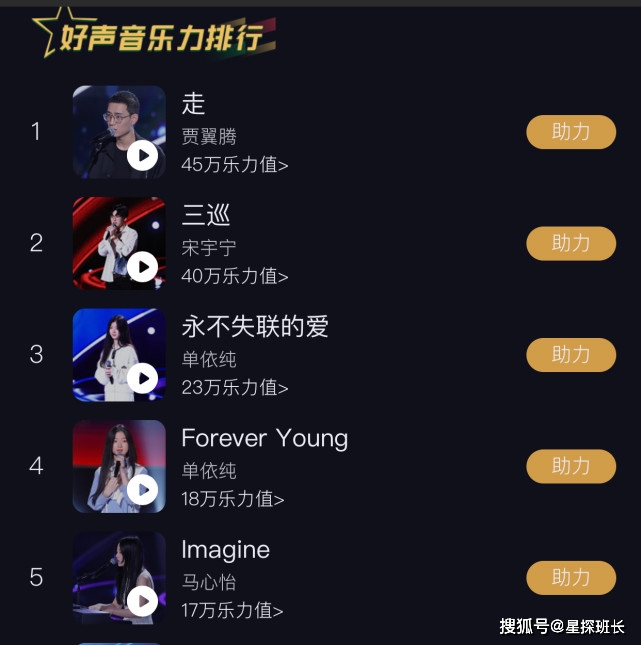Open the 18万乐力值 details

click(x=233, y=498)
